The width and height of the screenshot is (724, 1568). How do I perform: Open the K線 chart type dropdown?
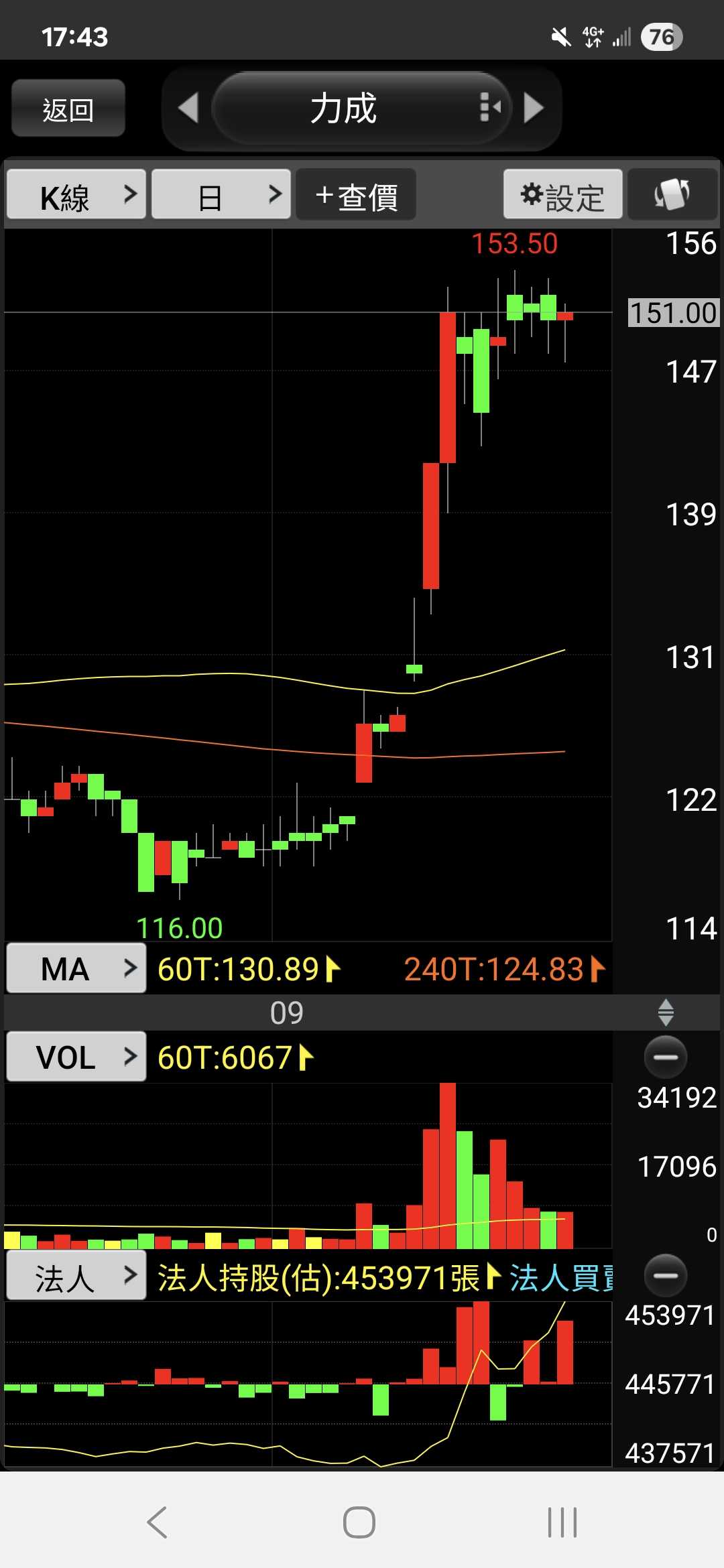pos(76,195)
